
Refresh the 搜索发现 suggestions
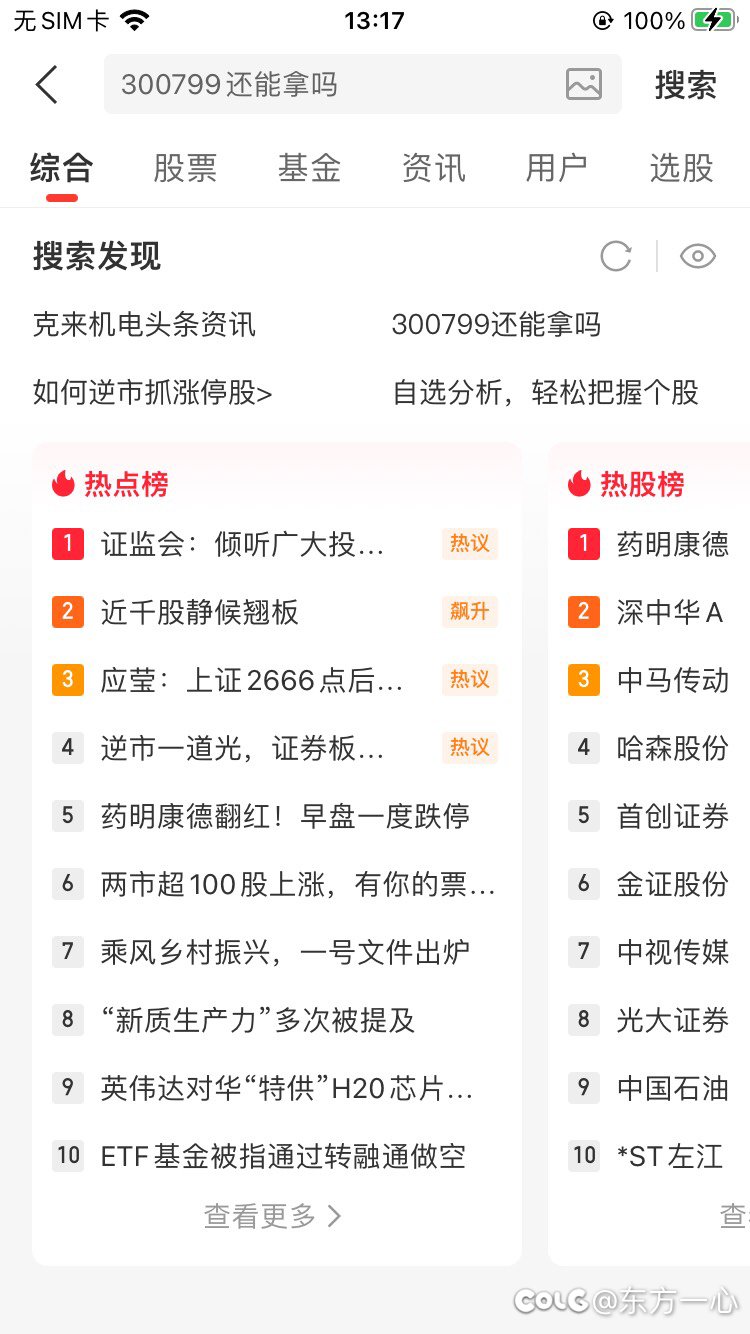point(616,257)
